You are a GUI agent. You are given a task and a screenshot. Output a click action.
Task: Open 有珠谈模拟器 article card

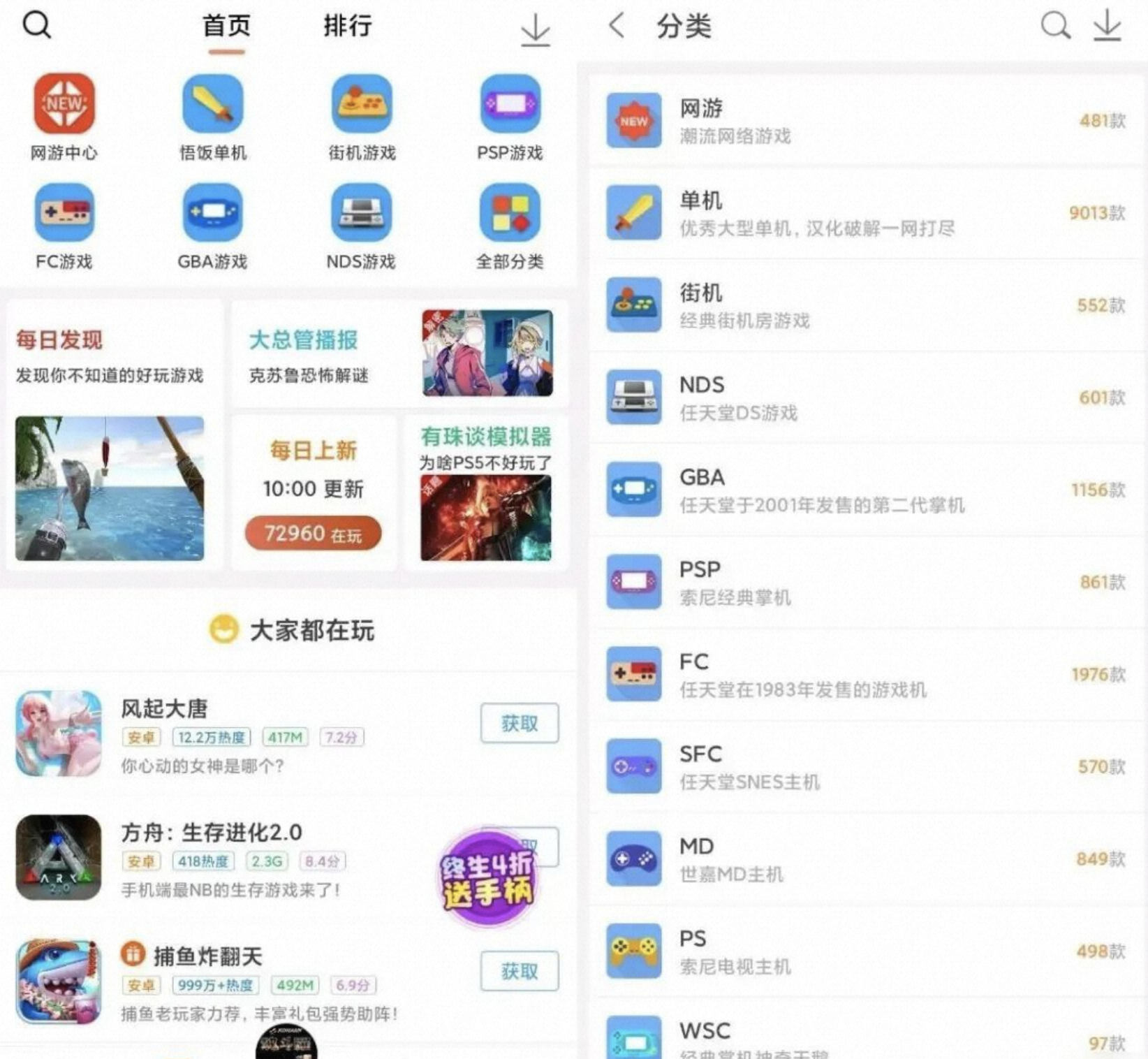[486, 492]
